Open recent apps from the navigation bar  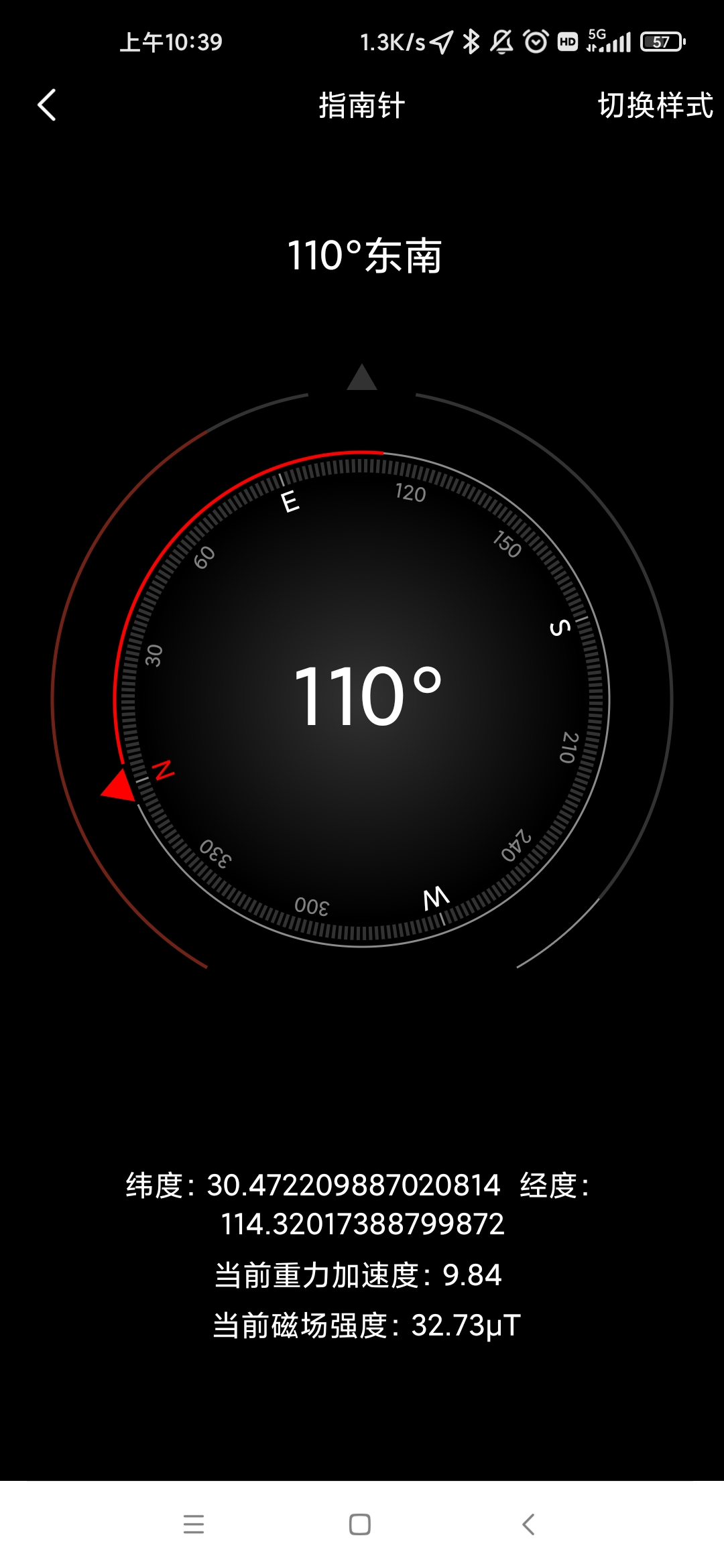tap(194, 1524)
